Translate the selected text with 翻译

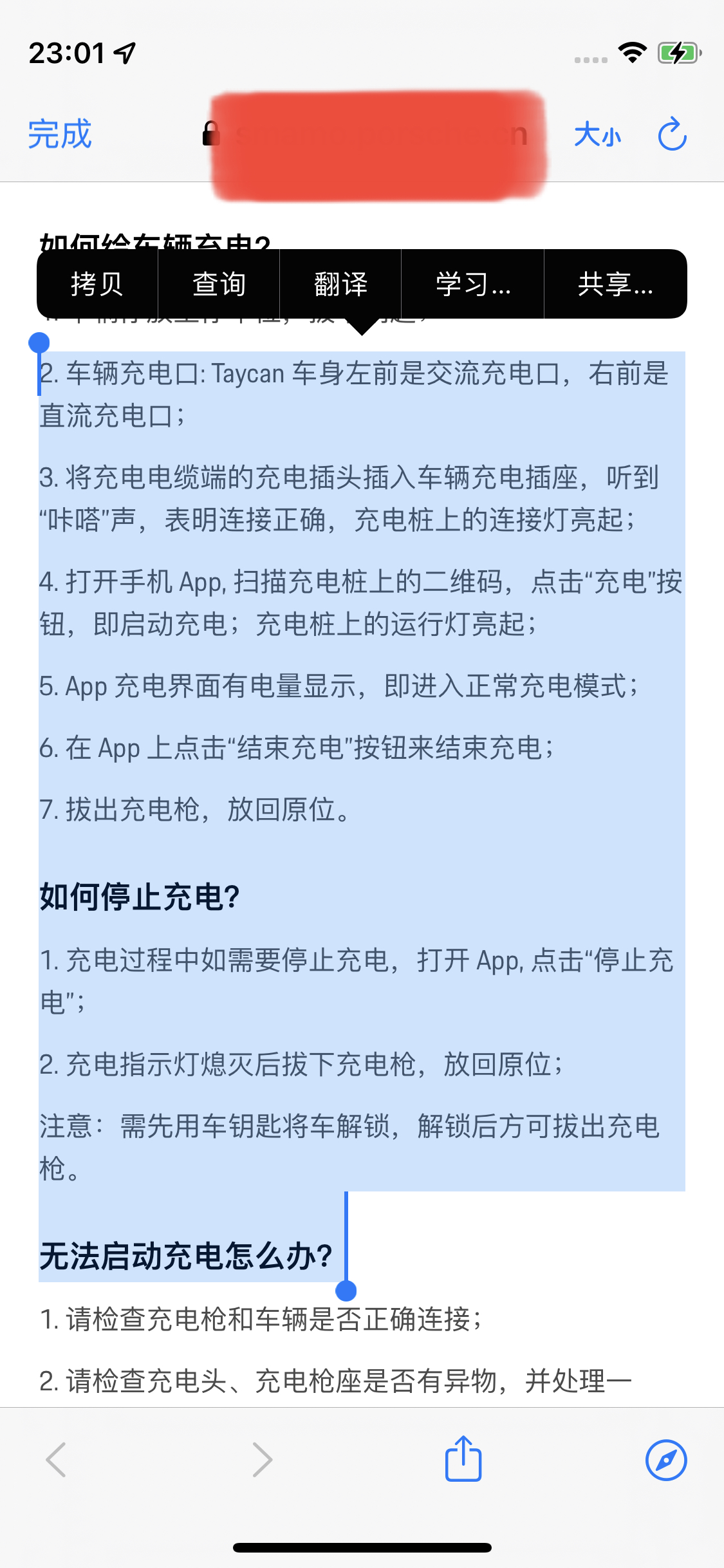click(x=340, y=284)
